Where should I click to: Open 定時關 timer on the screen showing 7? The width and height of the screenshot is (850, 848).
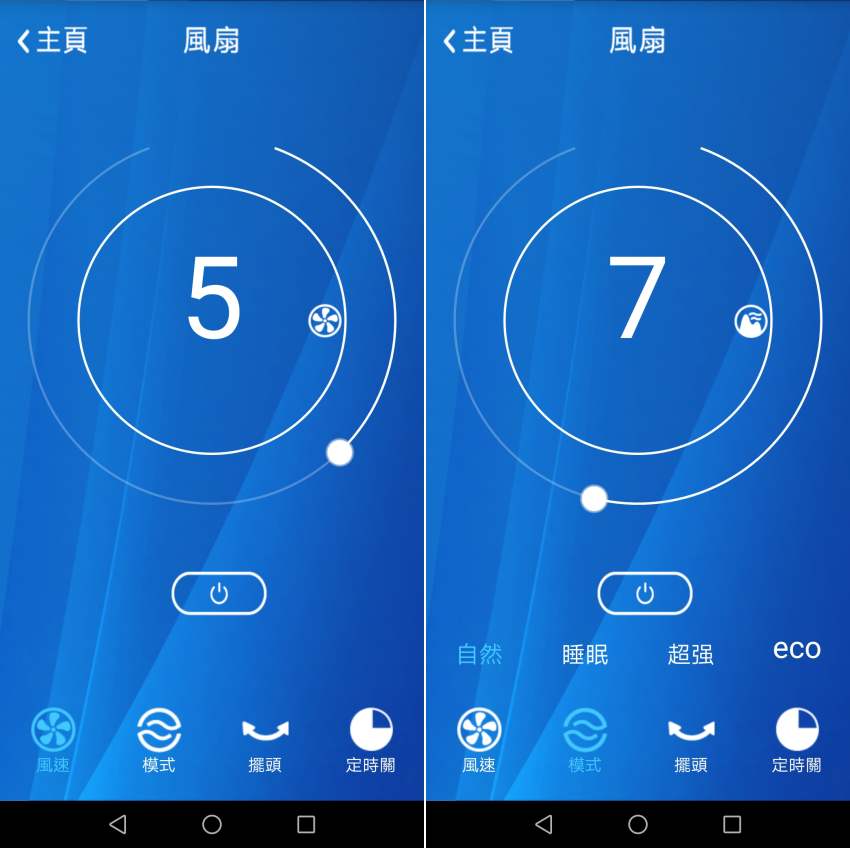coord(797,741)
